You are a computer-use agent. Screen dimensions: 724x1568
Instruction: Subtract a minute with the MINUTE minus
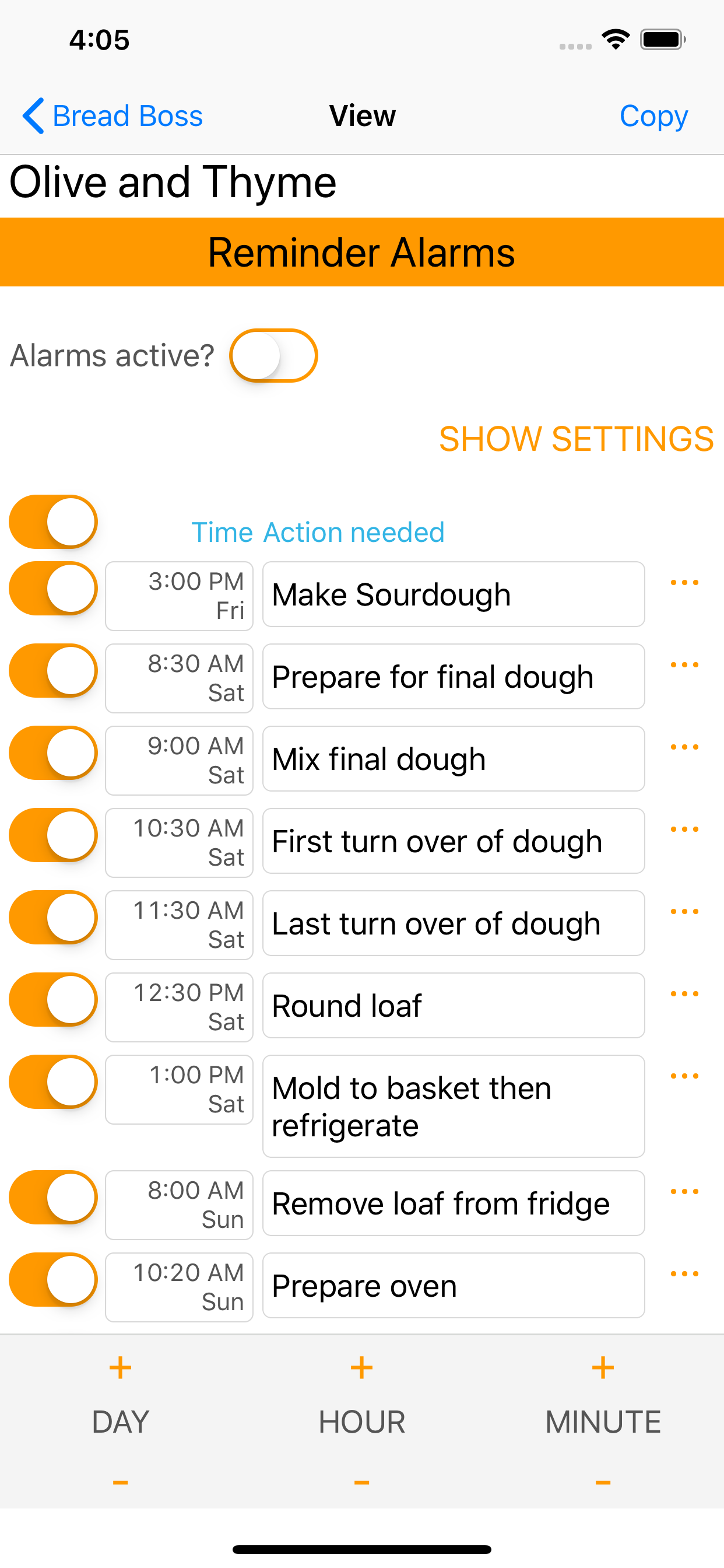[x=602, y=1483]
